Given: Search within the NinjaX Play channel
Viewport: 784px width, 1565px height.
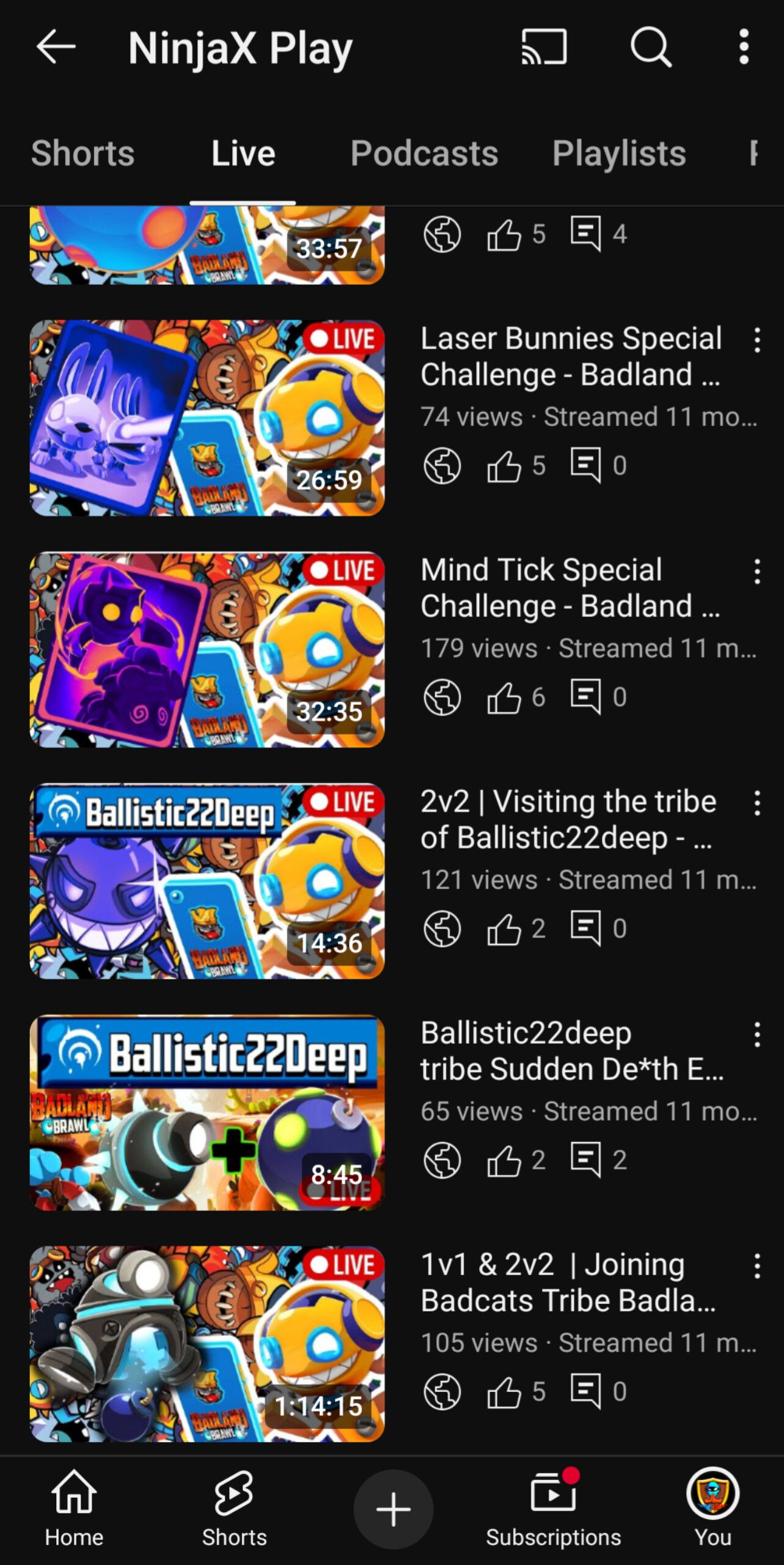Looking at the screenshot, I should pyautogui.click(x=651, y=47).
